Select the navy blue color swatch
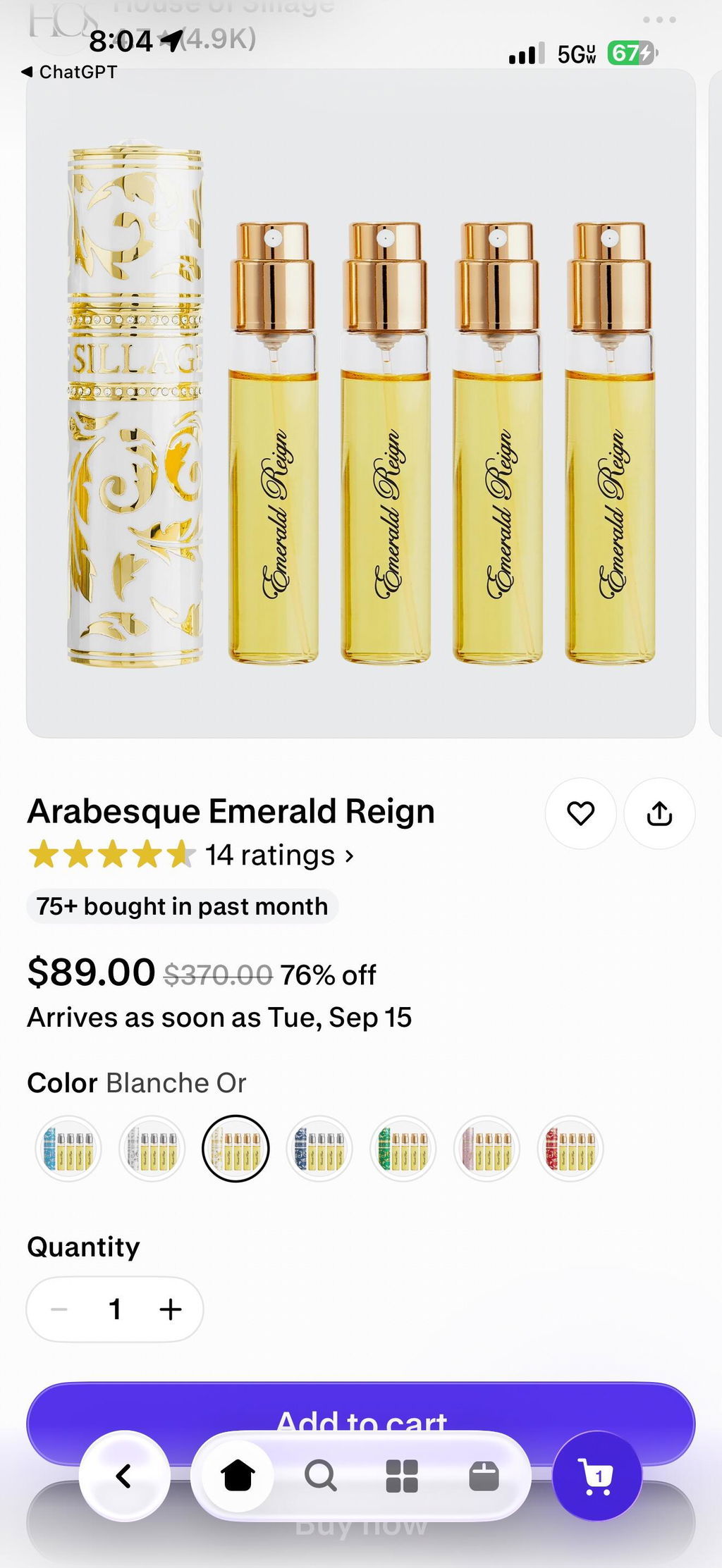 (x=319, y=1148)
